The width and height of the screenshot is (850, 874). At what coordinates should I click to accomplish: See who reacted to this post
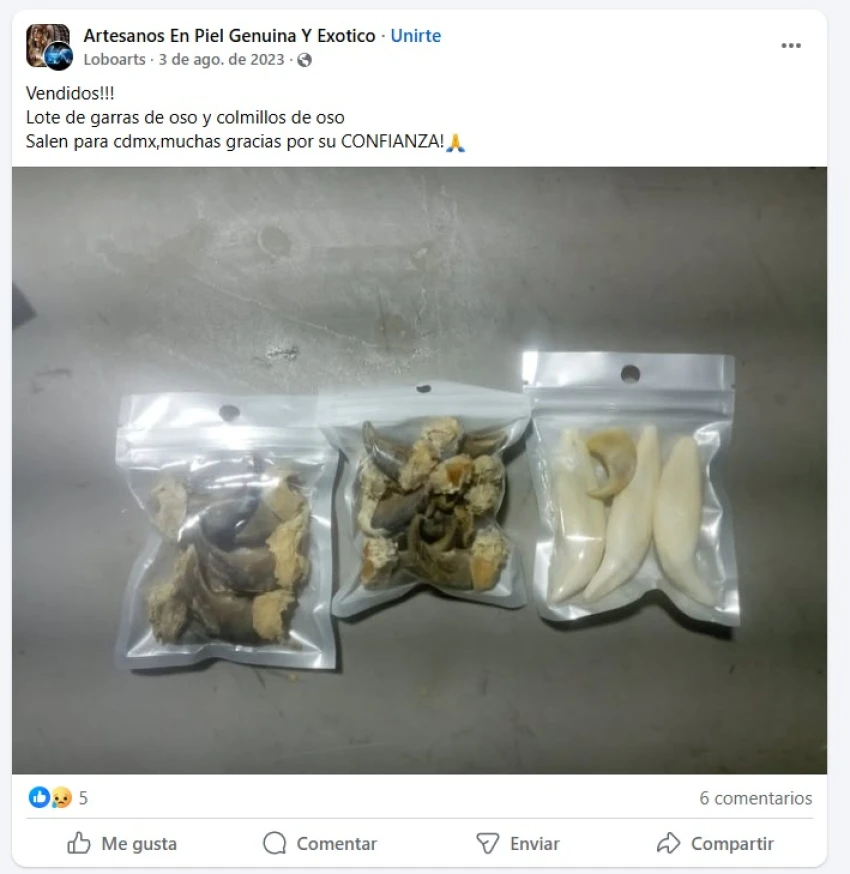tap(59, 798)
